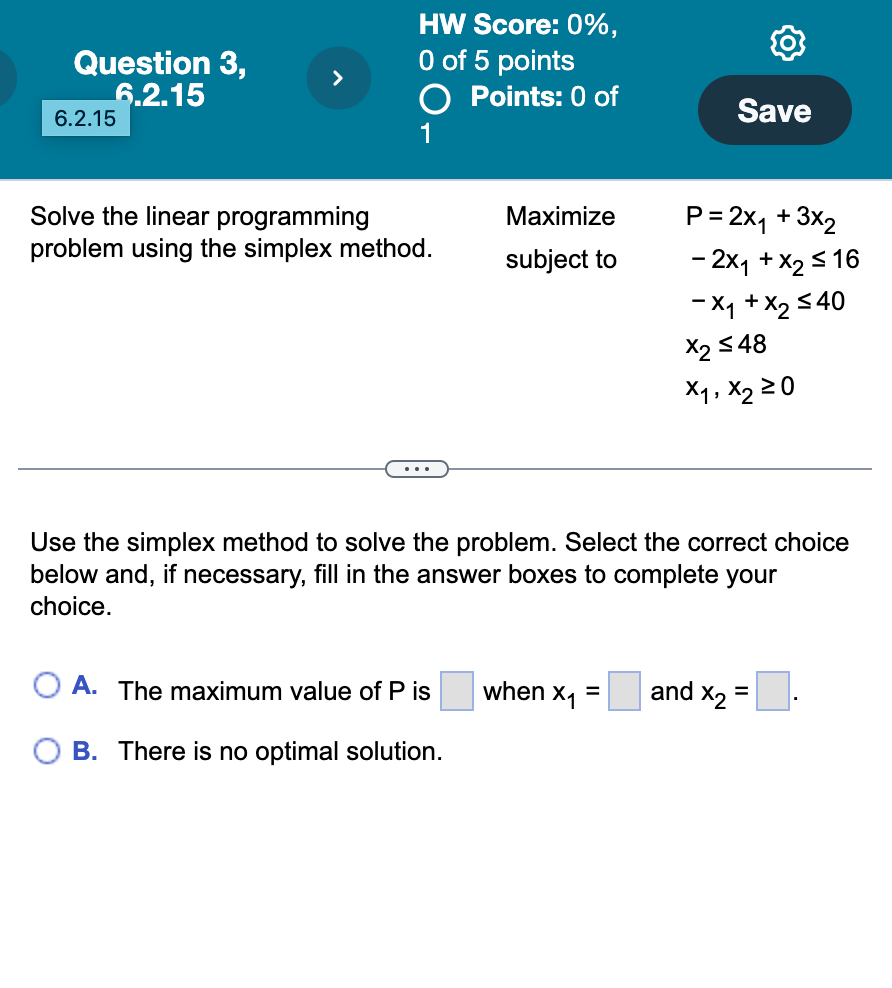Screen dimensions: 892x988
Task: Click the ellipsis to collapse the question pane
Action: pos(416,467)
